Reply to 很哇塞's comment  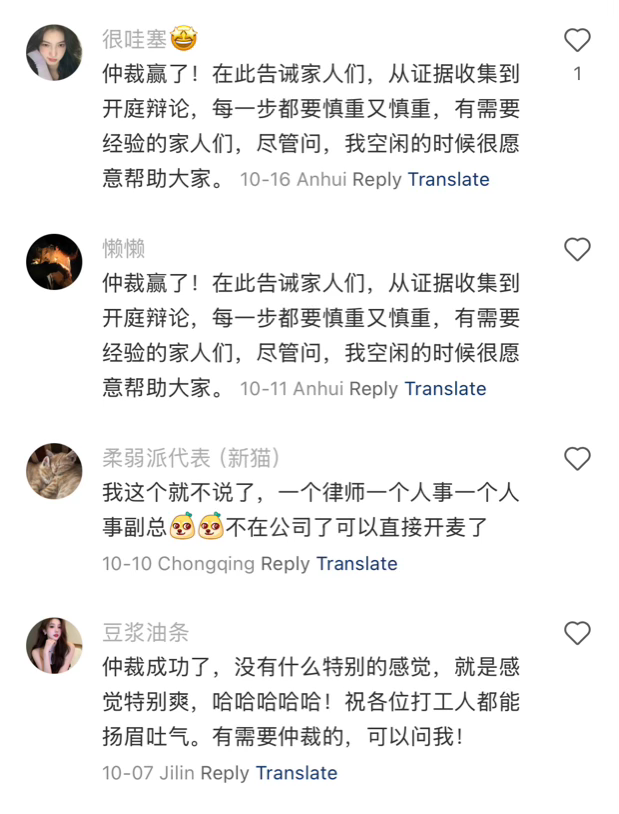(x=377, y=180)
